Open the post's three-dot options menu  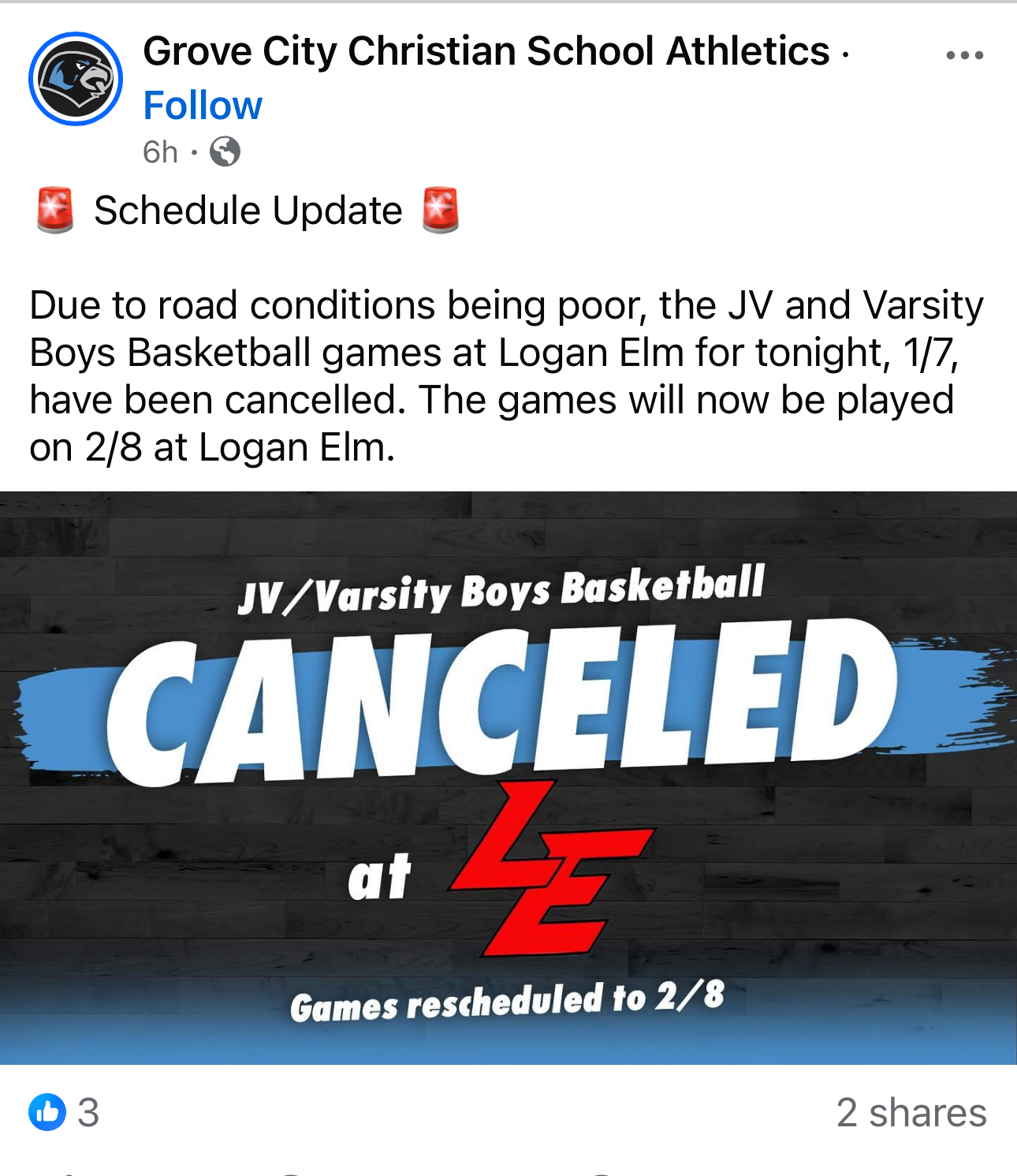(x=964, y=55)
